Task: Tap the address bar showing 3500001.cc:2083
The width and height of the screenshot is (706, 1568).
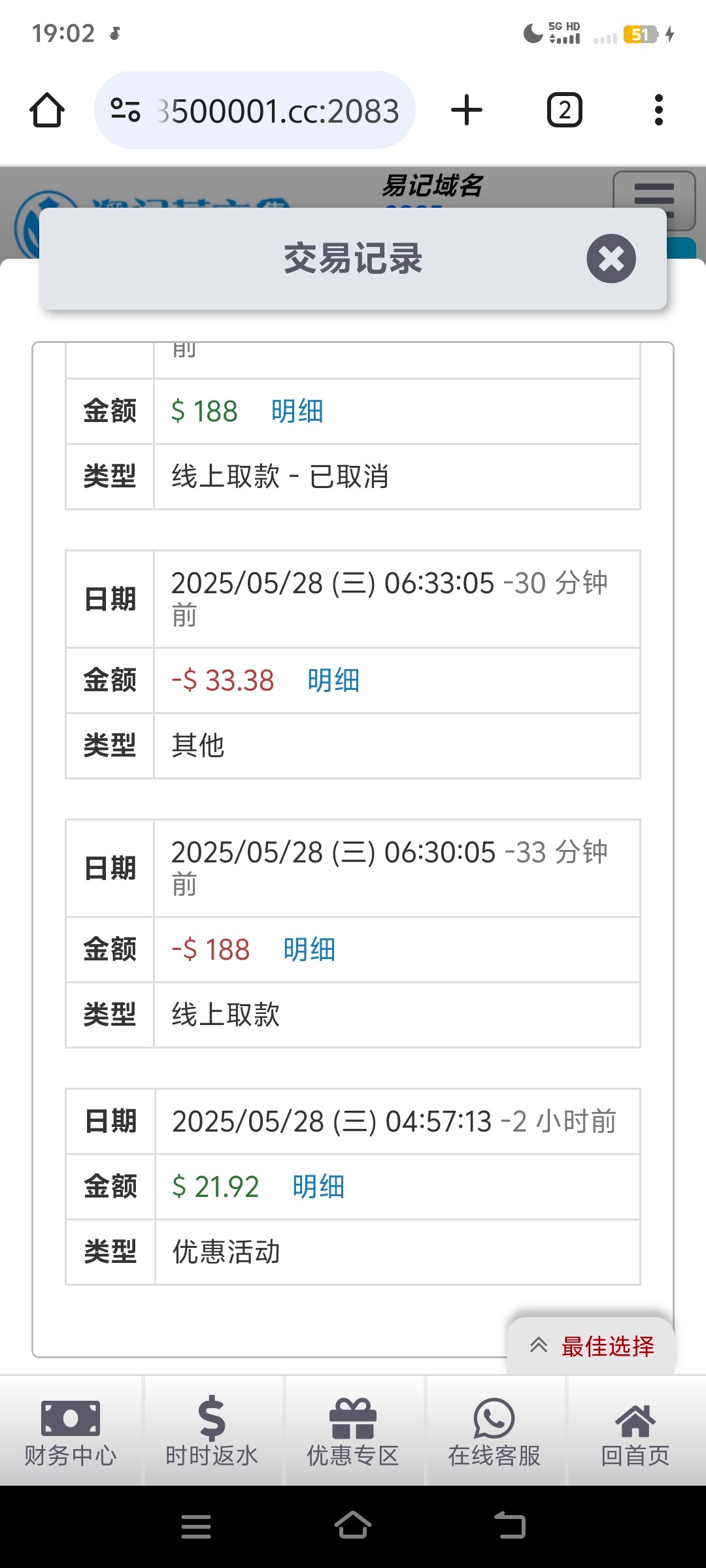Action: click(255, 110)
